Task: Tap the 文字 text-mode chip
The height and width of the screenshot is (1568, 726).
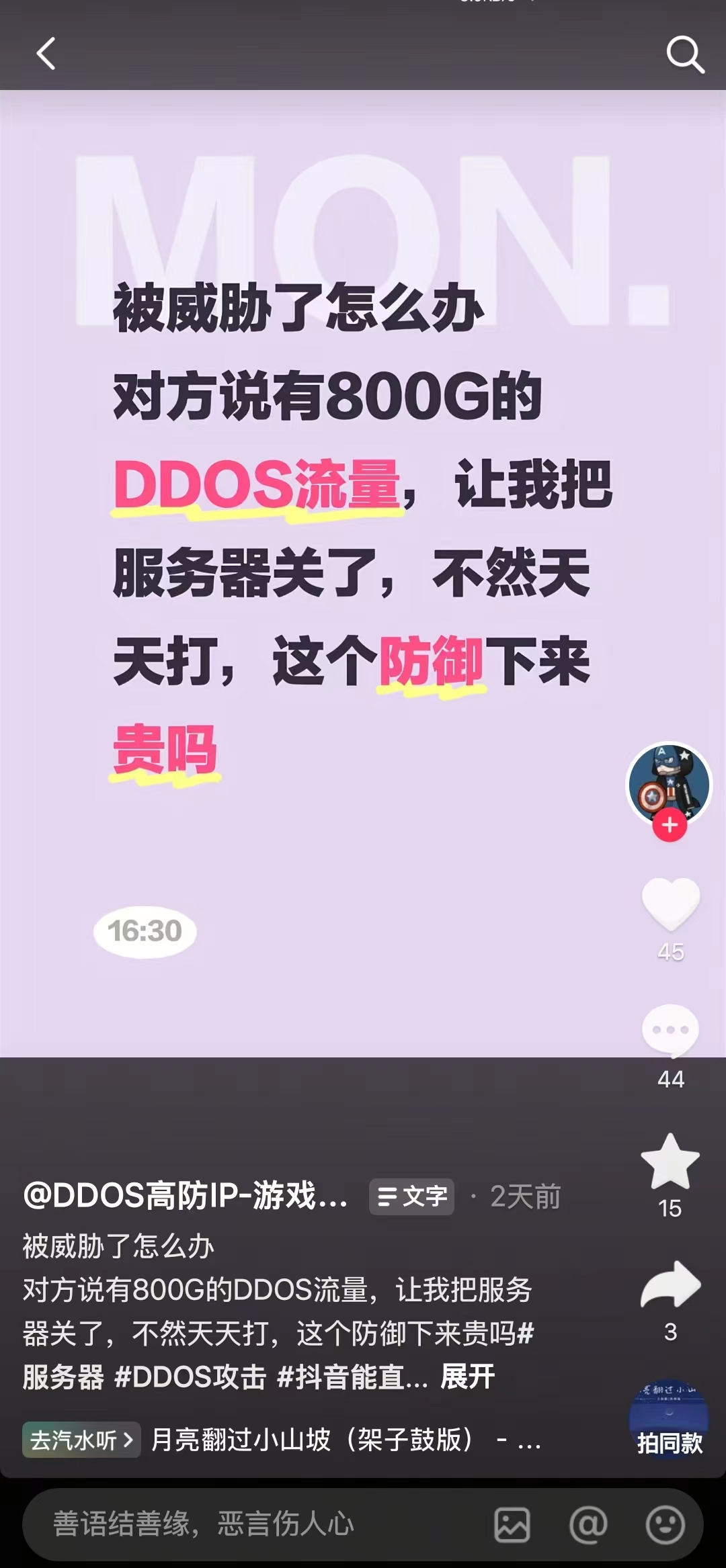Action: 411,1196
